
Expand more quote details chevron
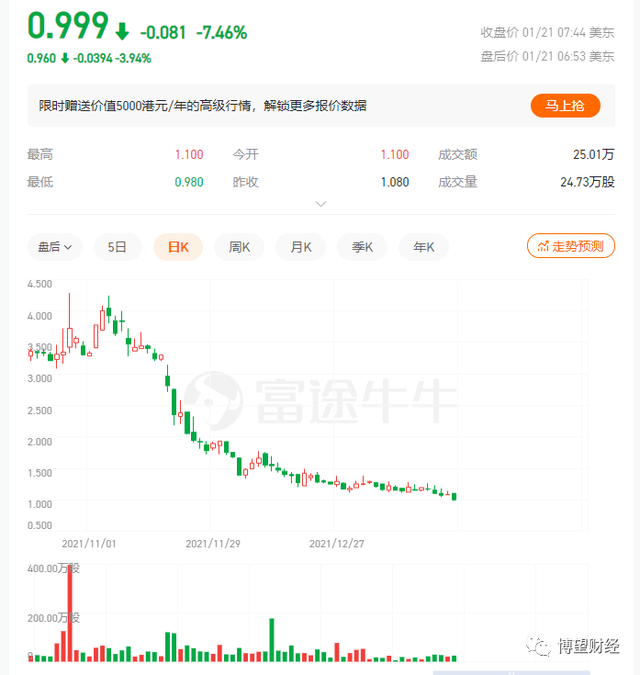[x=320, y=204]
